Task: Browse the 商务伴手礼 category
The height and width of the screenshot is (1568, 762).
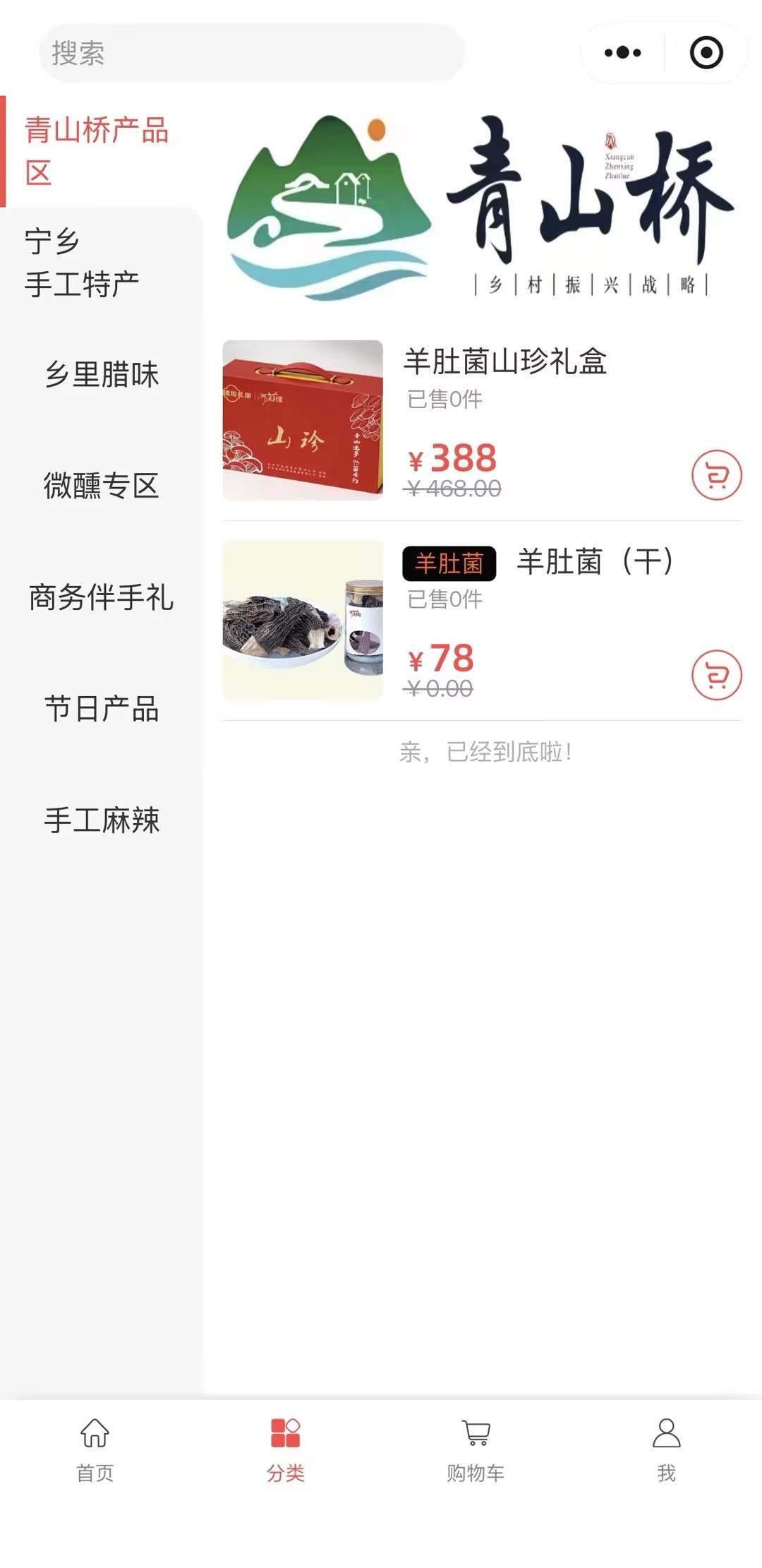Action: (x=102, y=597)
